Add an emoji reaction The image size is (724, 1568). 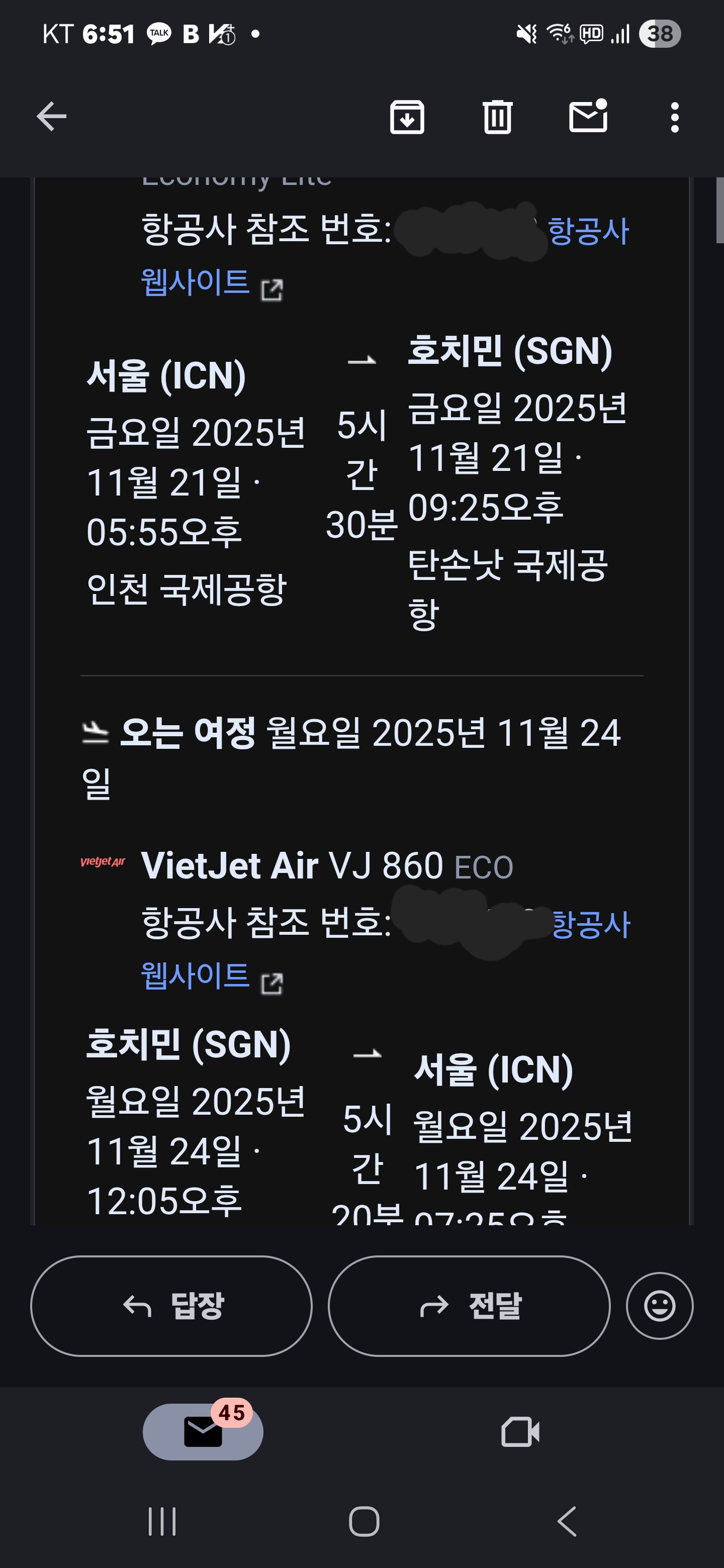(660, 1306)
